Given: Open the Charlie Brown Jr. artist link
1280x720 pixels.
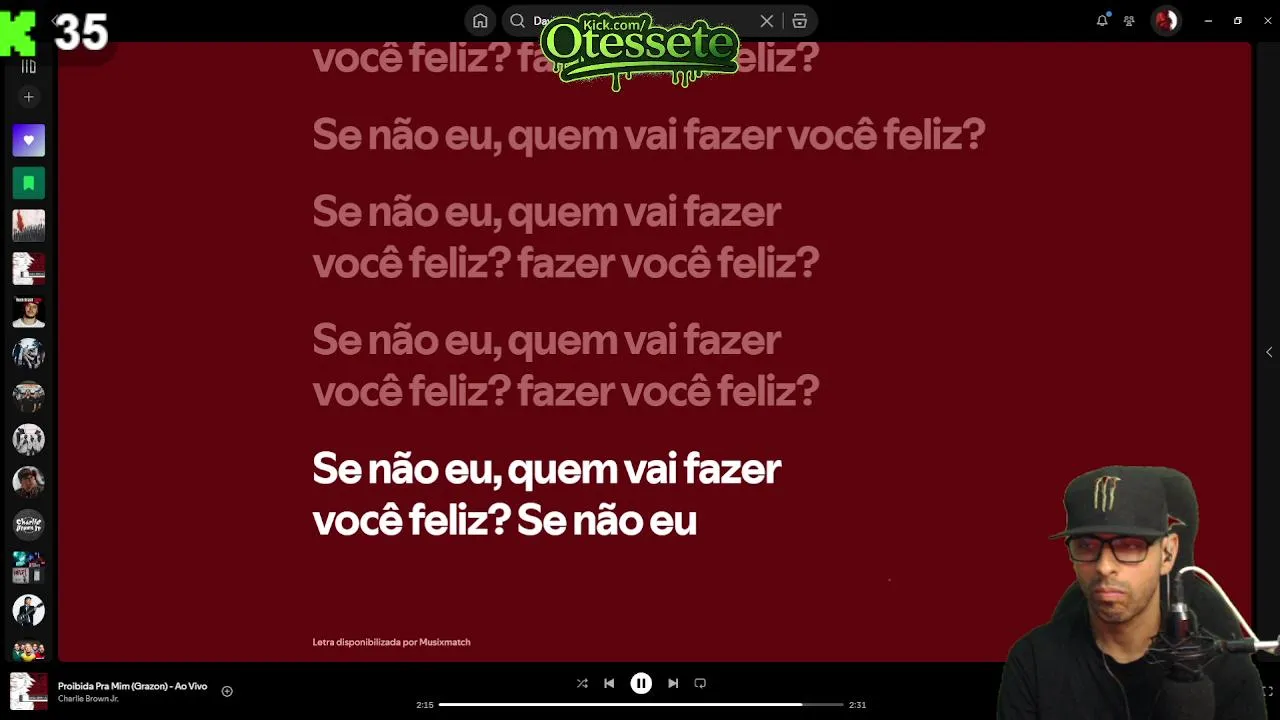Looking at the screenshot, I should pos(88,699).
